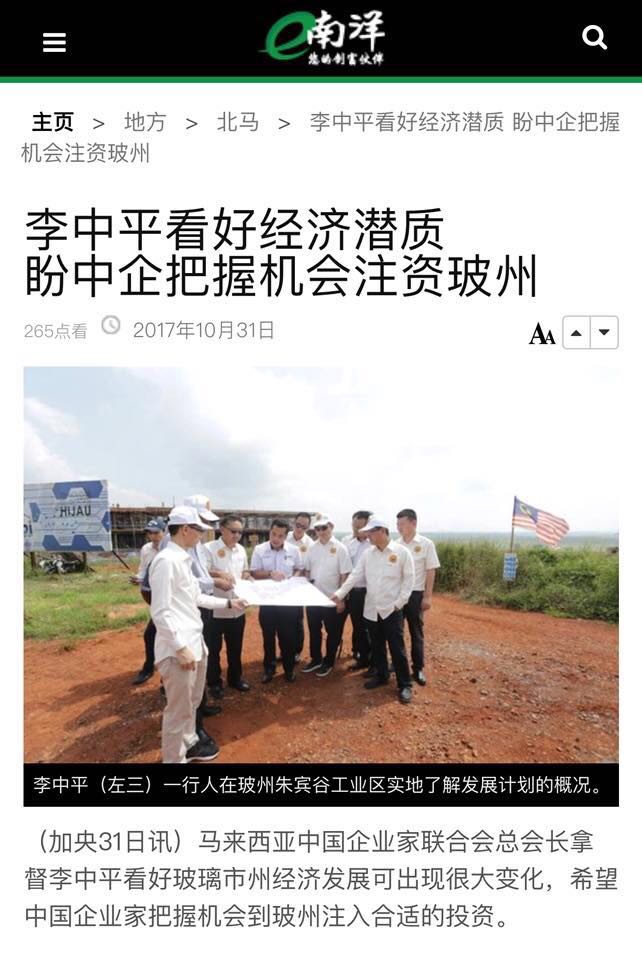Tap the e南洋 logo to go home
Image resolution: width=642 pixels, height=960 pixels.
pyautogui.click(x=322, y=38)
